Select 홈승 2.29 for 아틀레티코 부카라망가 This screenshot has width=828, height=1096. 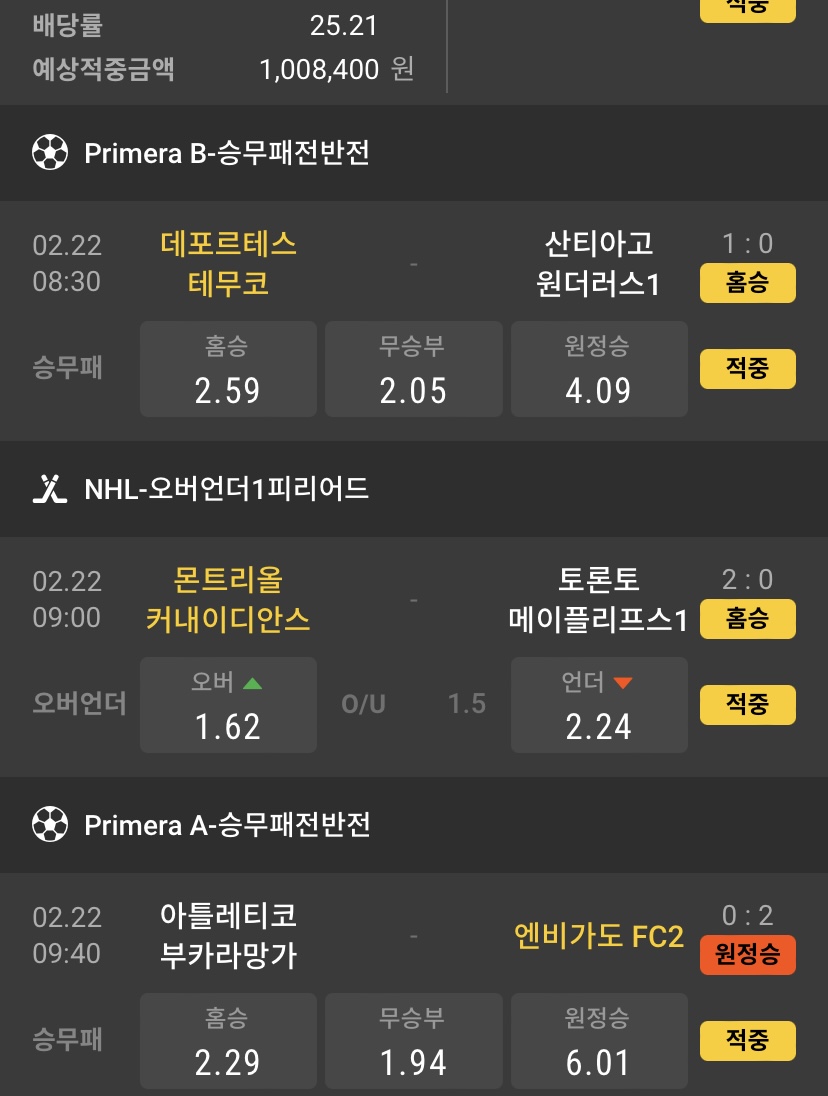click(x=228, y=1041)
